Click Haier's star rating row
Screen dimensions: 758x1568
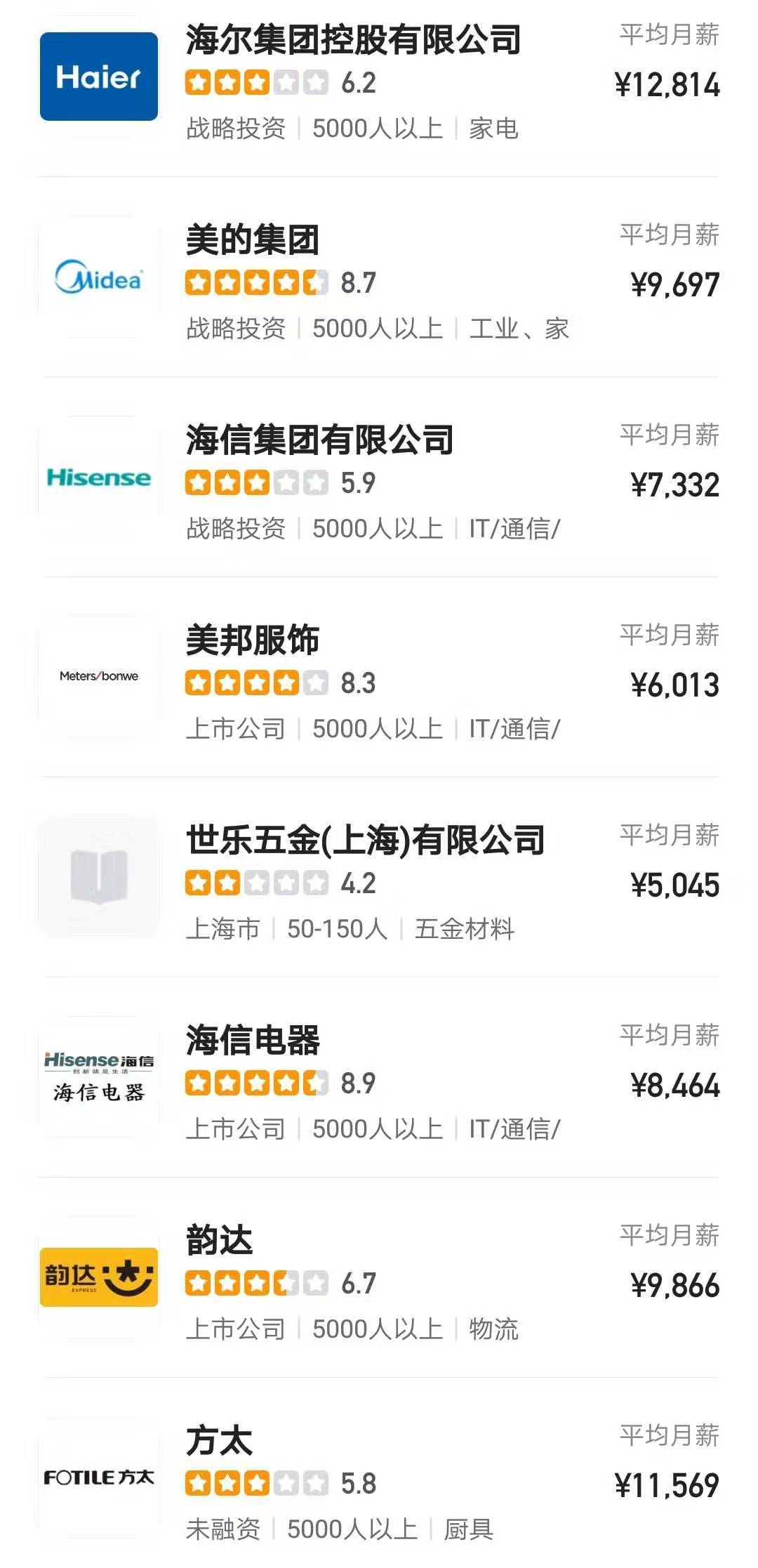pyautogui.click(x=256, y=81)
